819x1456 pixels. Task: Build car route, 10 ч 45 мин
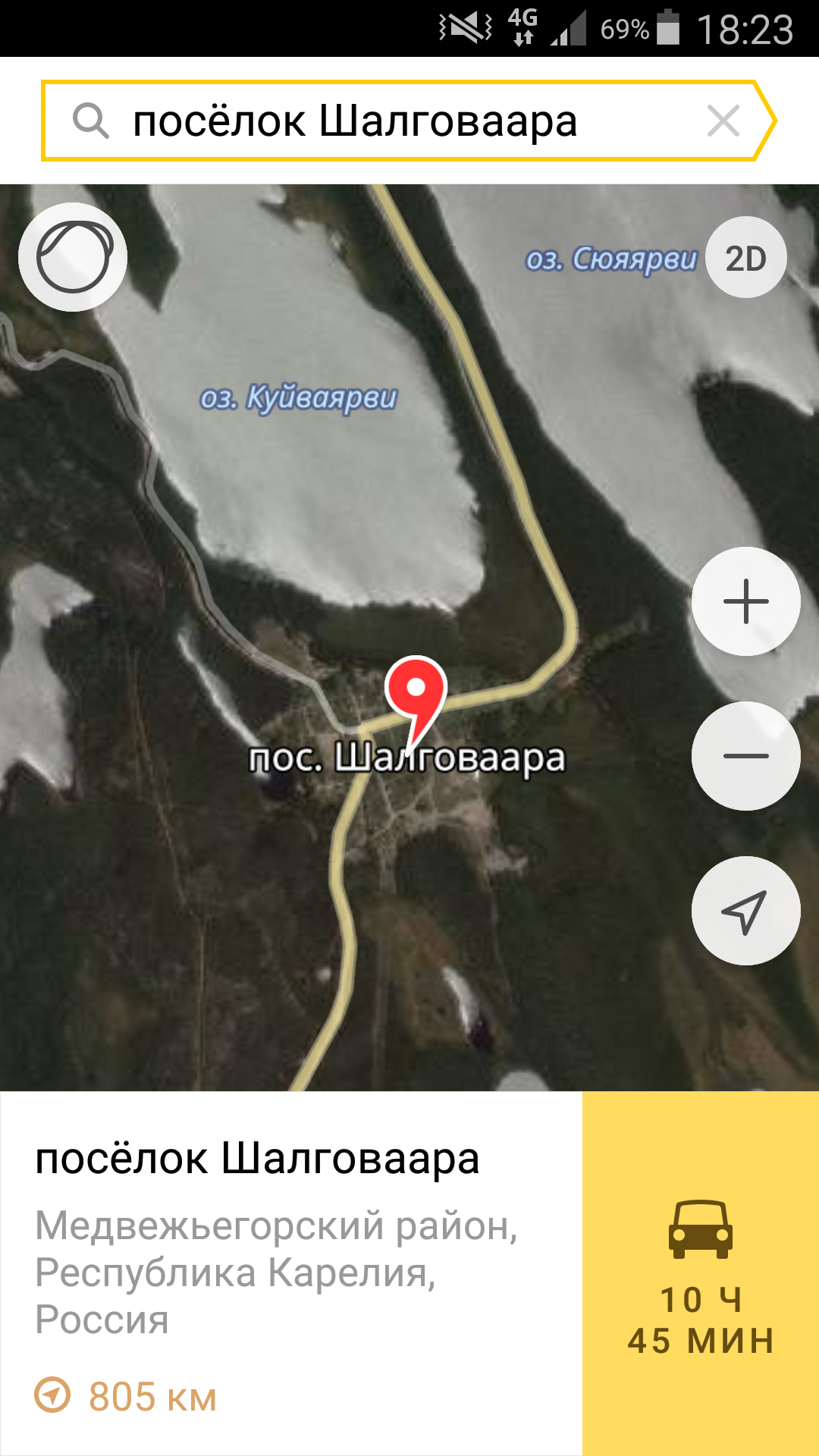(701, 1273)
